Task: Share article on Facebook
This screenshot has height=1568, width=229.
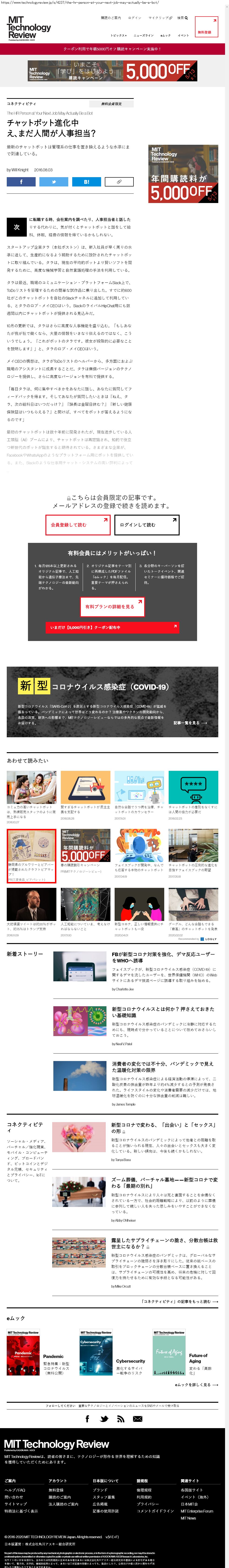Action: tap(21, 181)
